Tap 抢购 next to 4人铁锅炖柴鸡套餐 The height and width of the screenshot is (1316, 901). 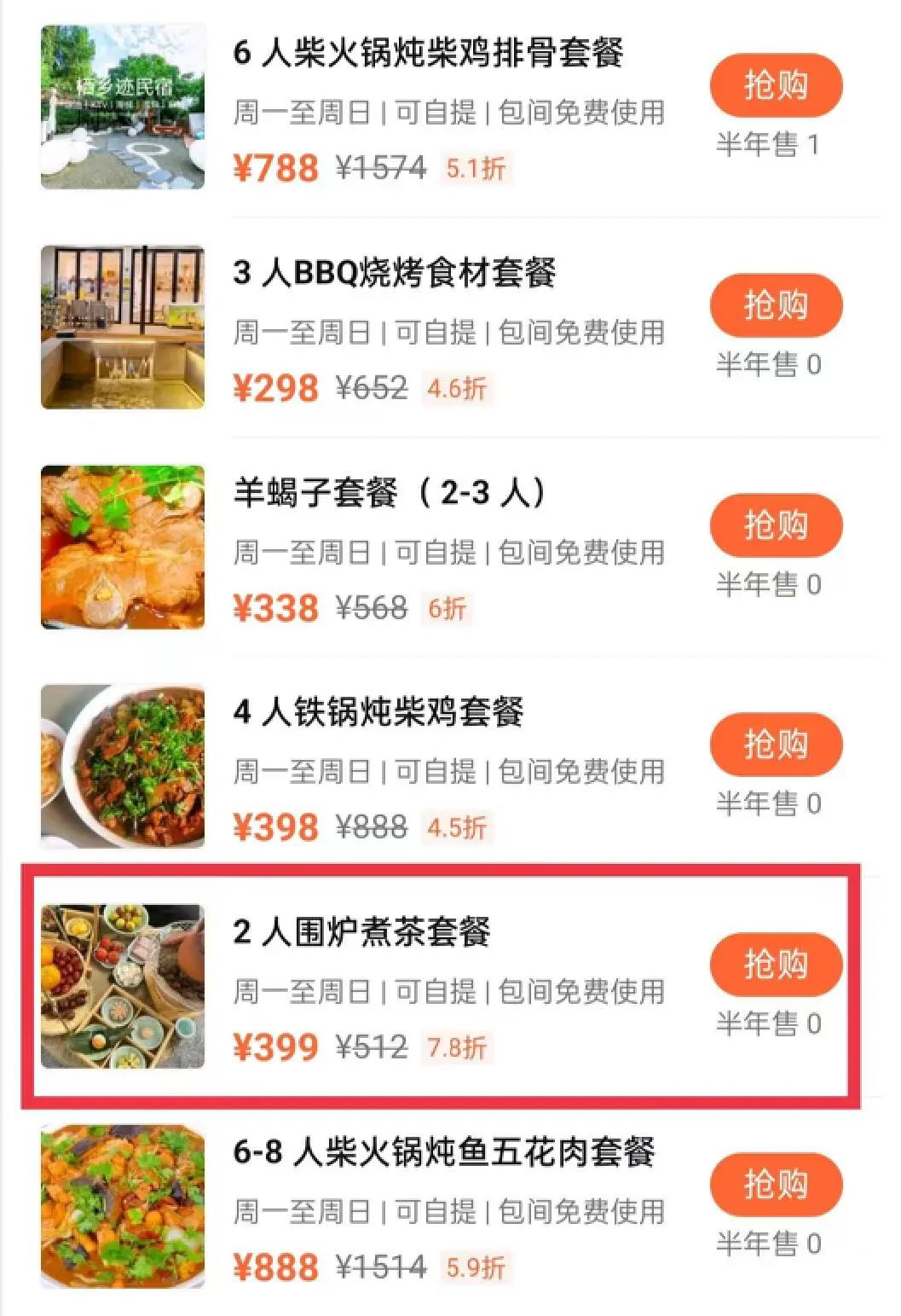coord(776,745)
